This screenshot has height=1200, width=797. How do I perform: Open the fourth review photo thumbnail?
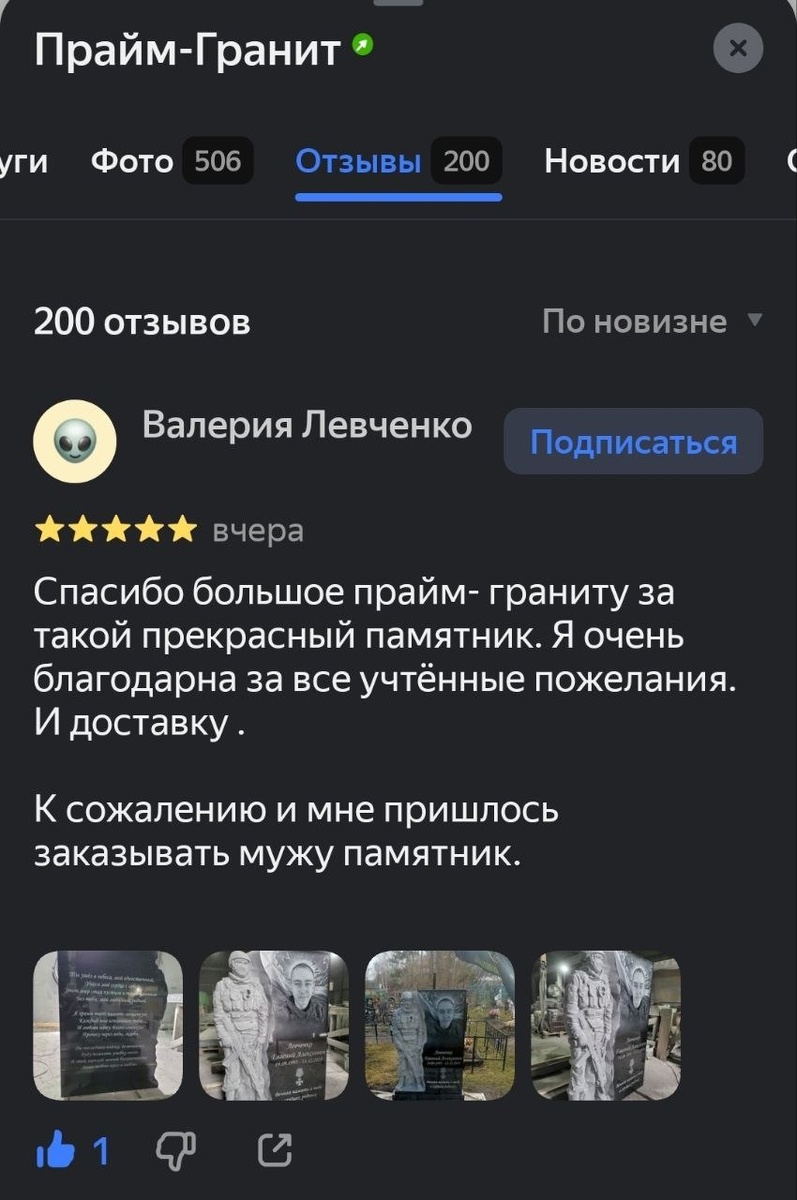[606, 1025]
